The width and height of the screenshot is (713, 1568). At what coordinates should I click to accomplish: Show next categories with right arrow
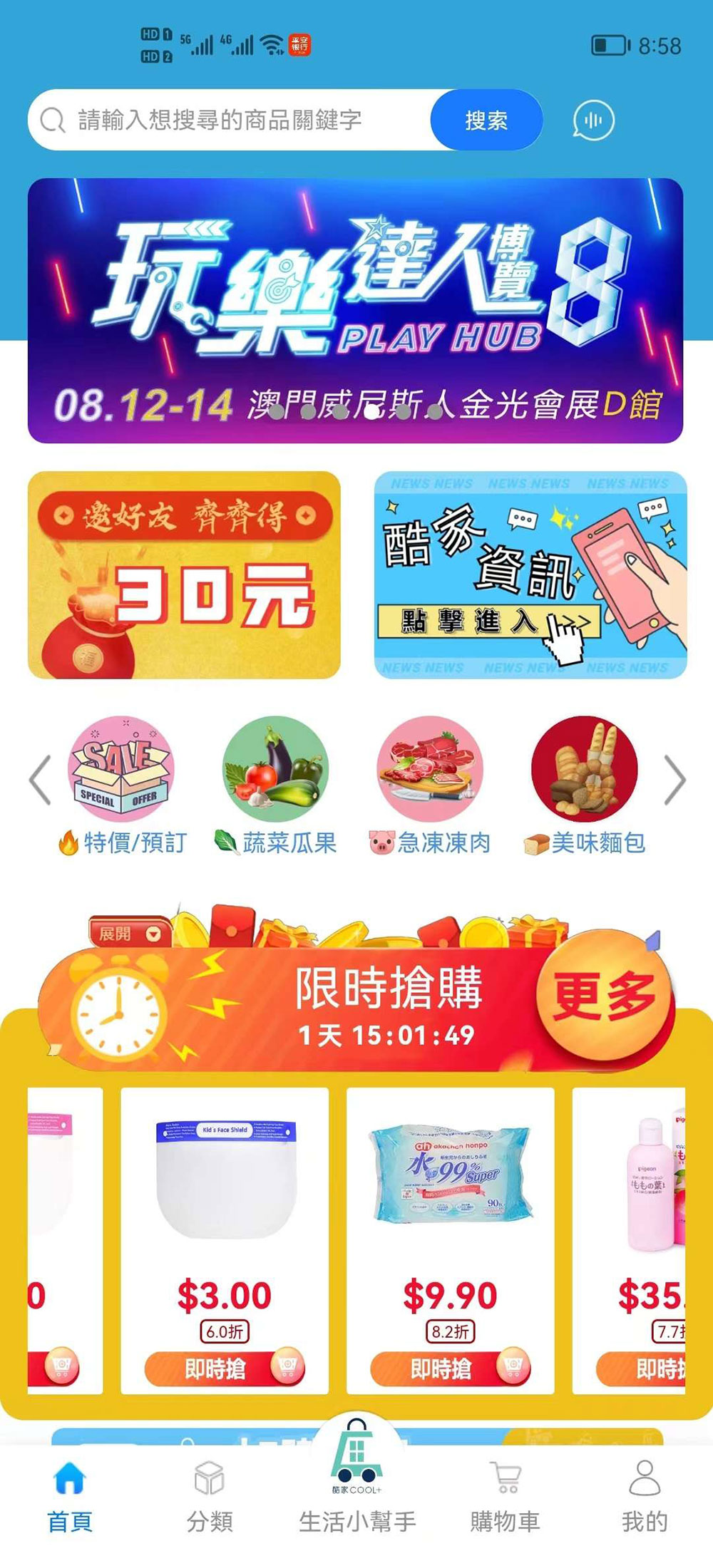pos(674,780)
